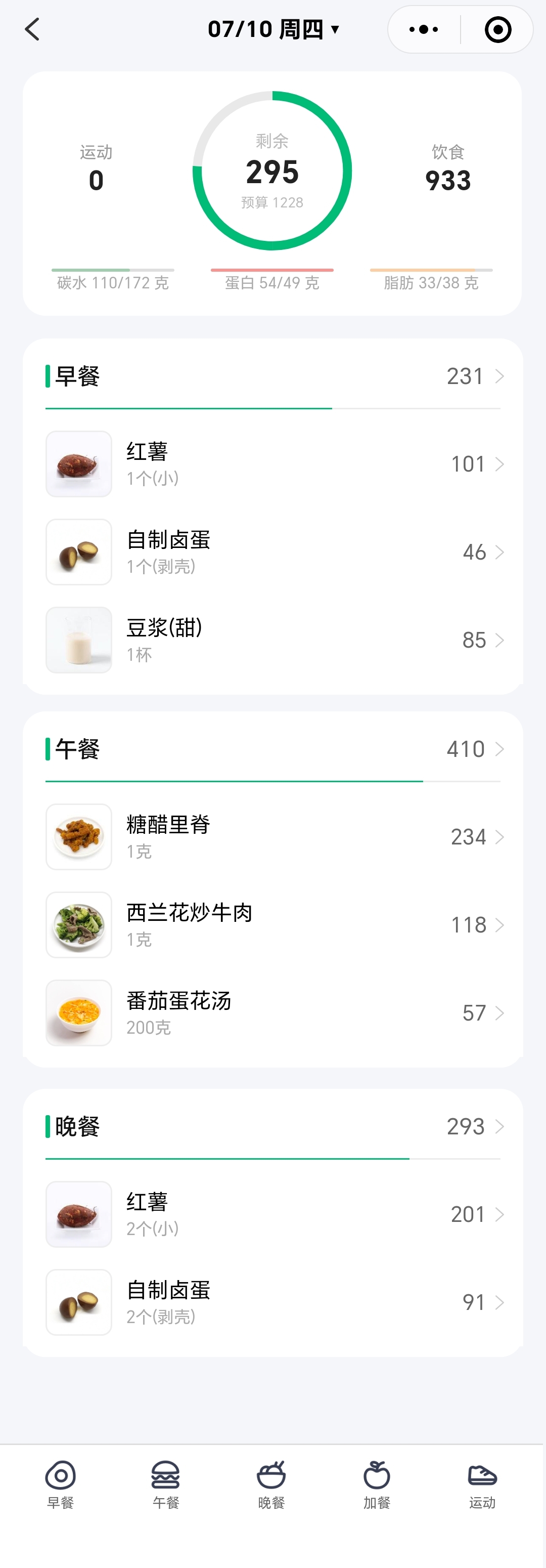Open the 糖醋里脊 food entry
Image resolution: width=546 pixels, height=1568 pixels.
[x=272, y=837]
